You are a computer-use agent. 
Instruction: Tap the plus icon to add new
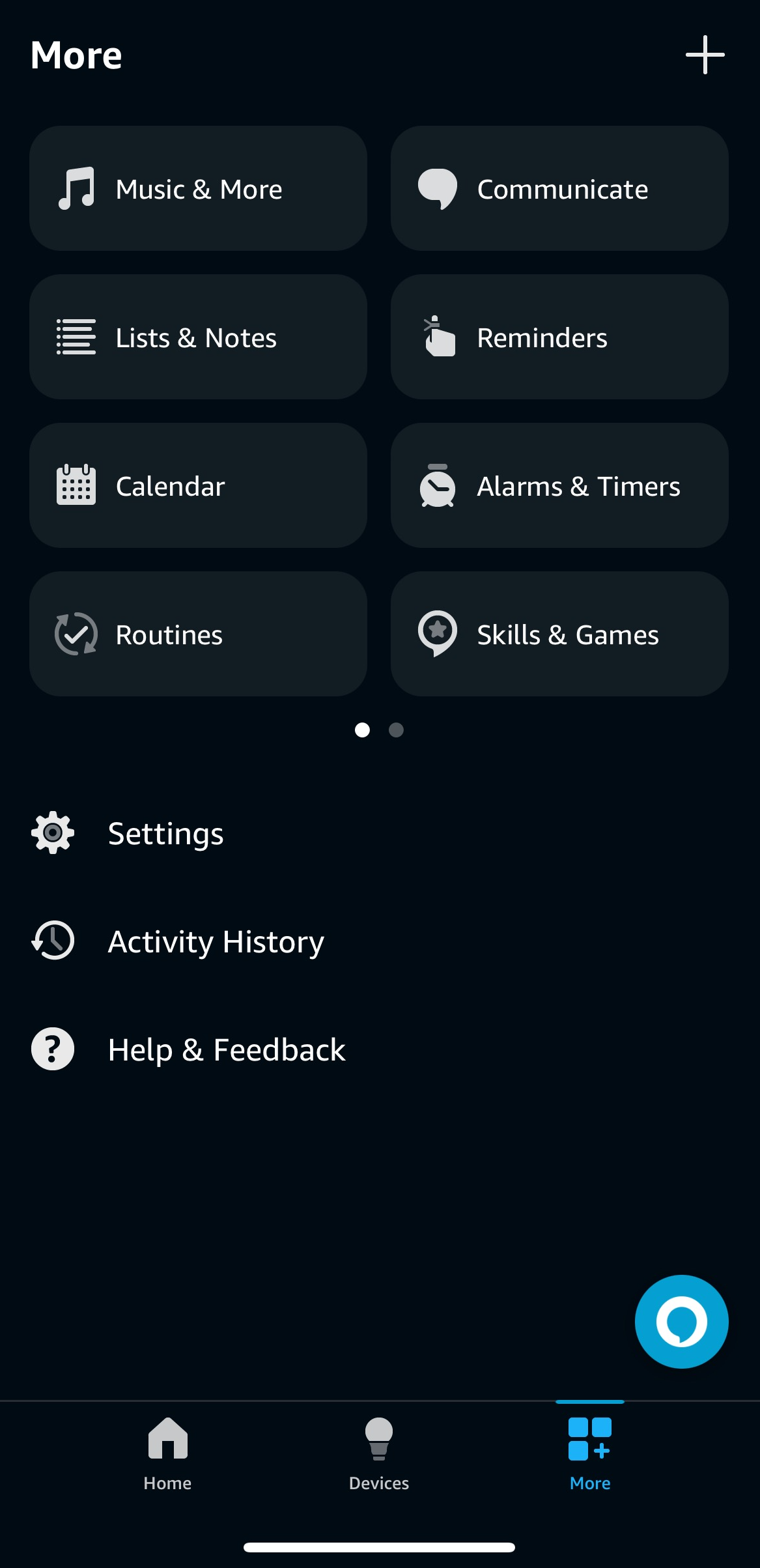(x=705, y=55)
